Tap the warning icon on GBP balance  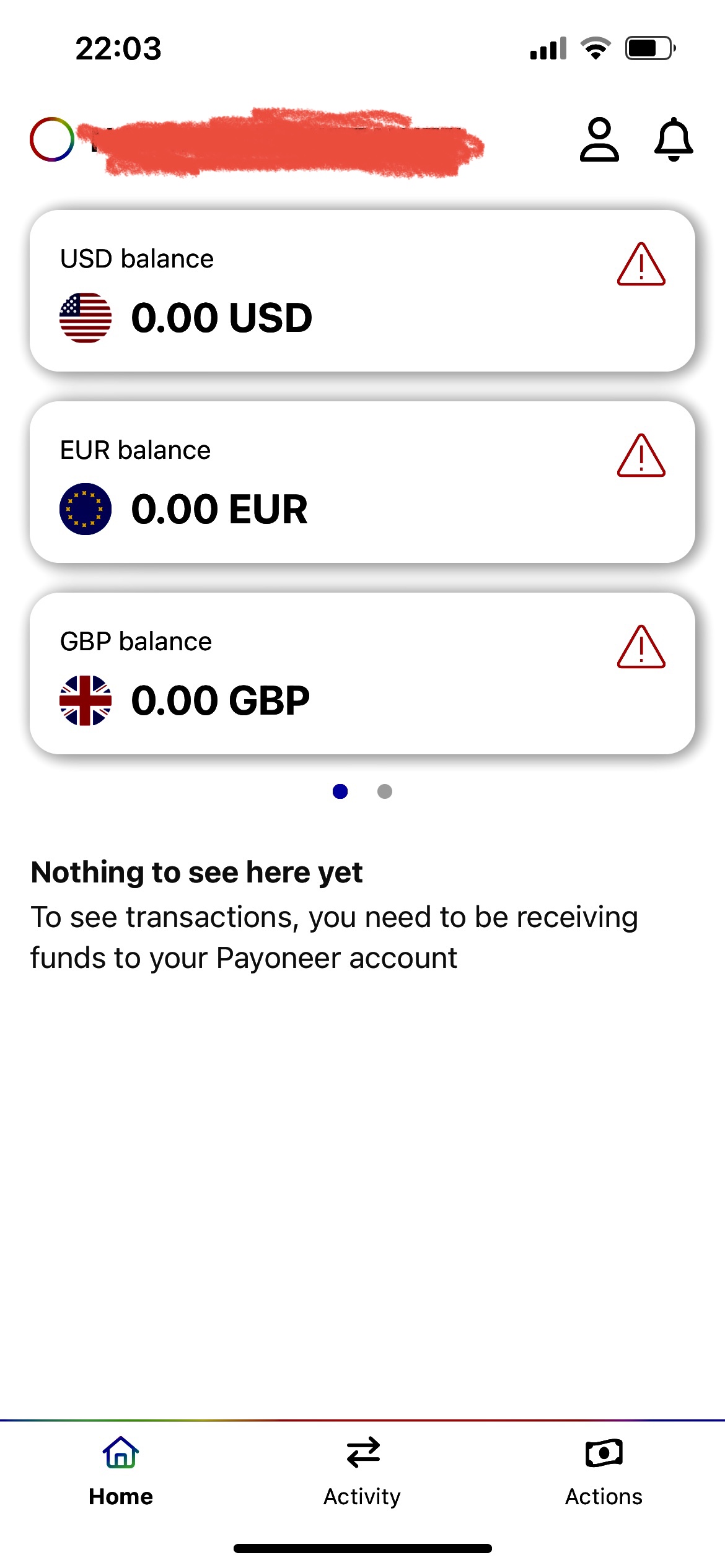641,647
